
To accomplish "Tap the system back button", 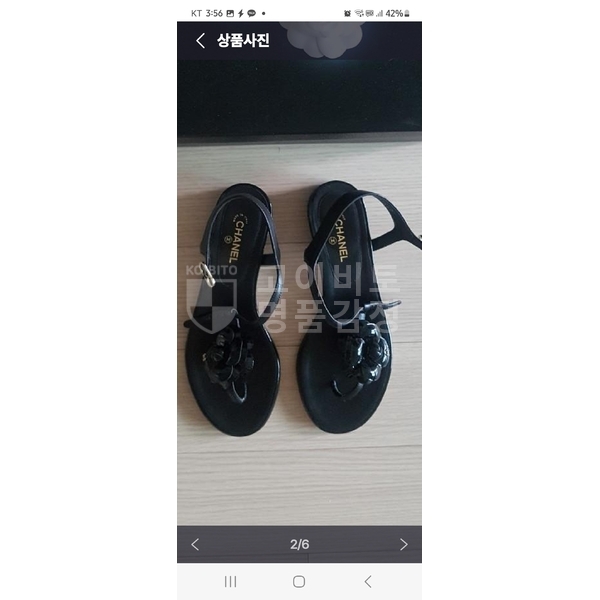I will pyautogui.click(x=367, y=581).
